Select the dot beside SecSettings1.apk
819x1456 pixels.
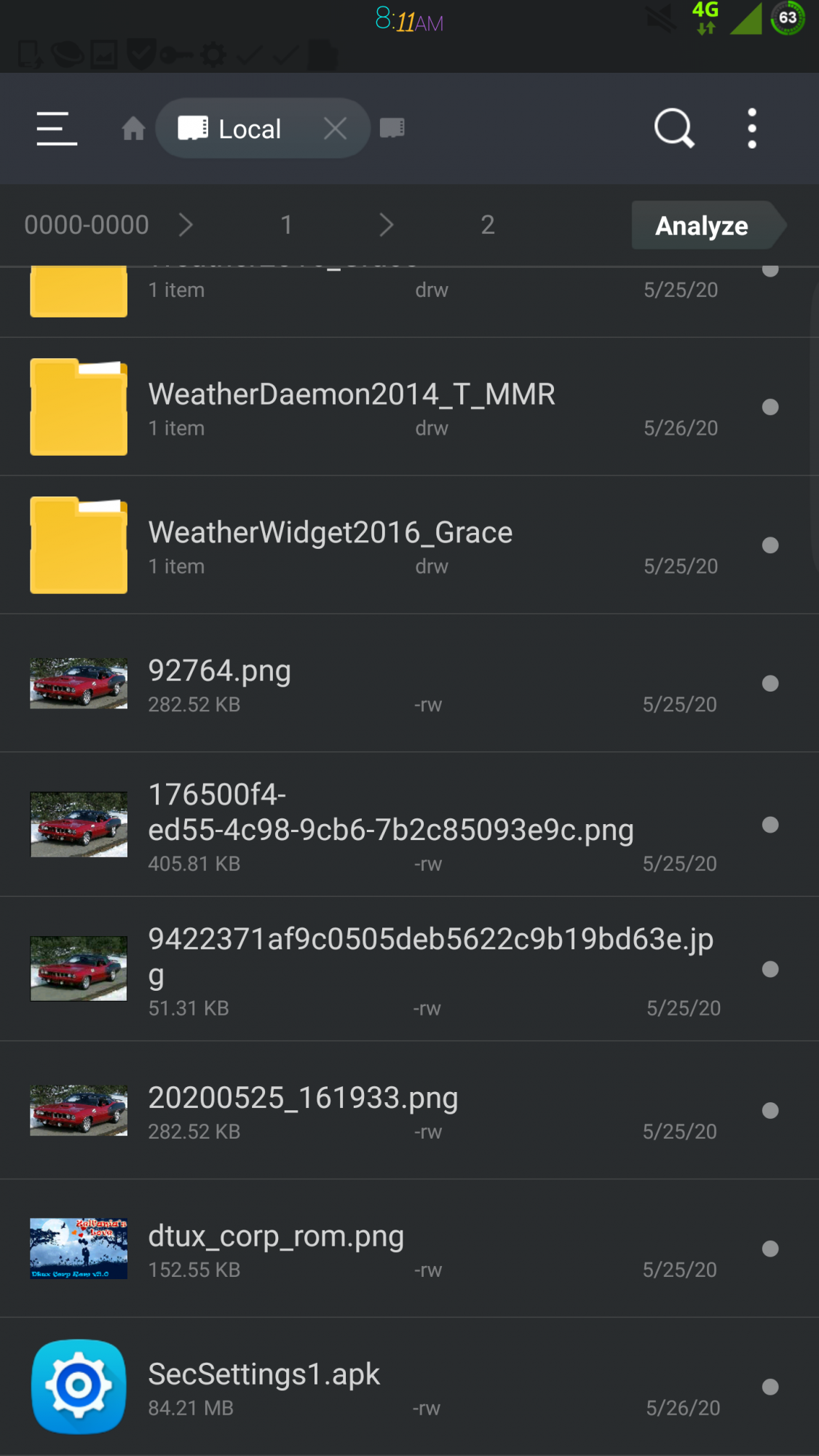click(x=770, y=1387)
